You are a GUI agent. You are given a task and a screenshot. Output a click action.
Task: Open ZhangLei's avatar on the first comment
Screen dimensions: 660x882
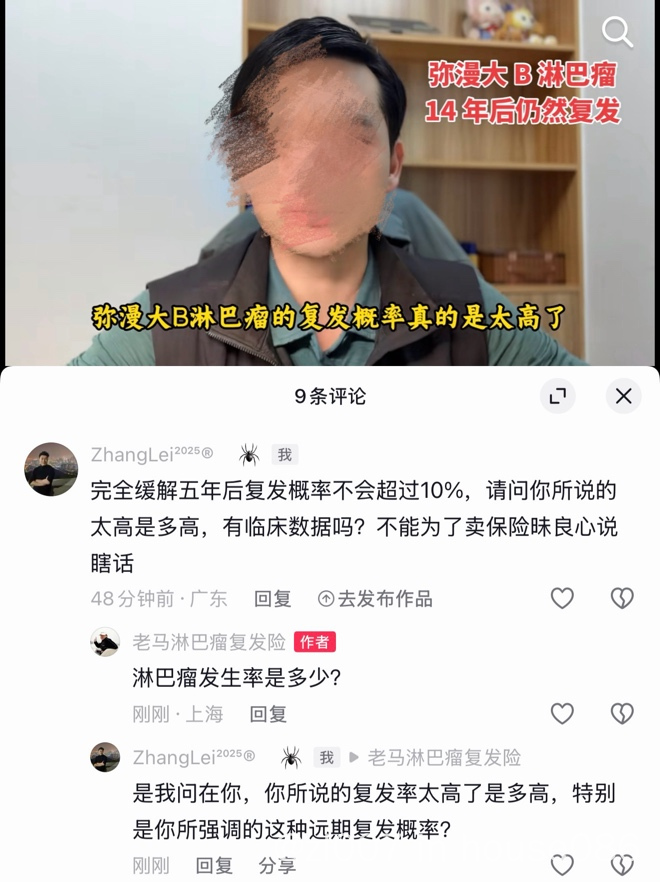tap(51, 469)
